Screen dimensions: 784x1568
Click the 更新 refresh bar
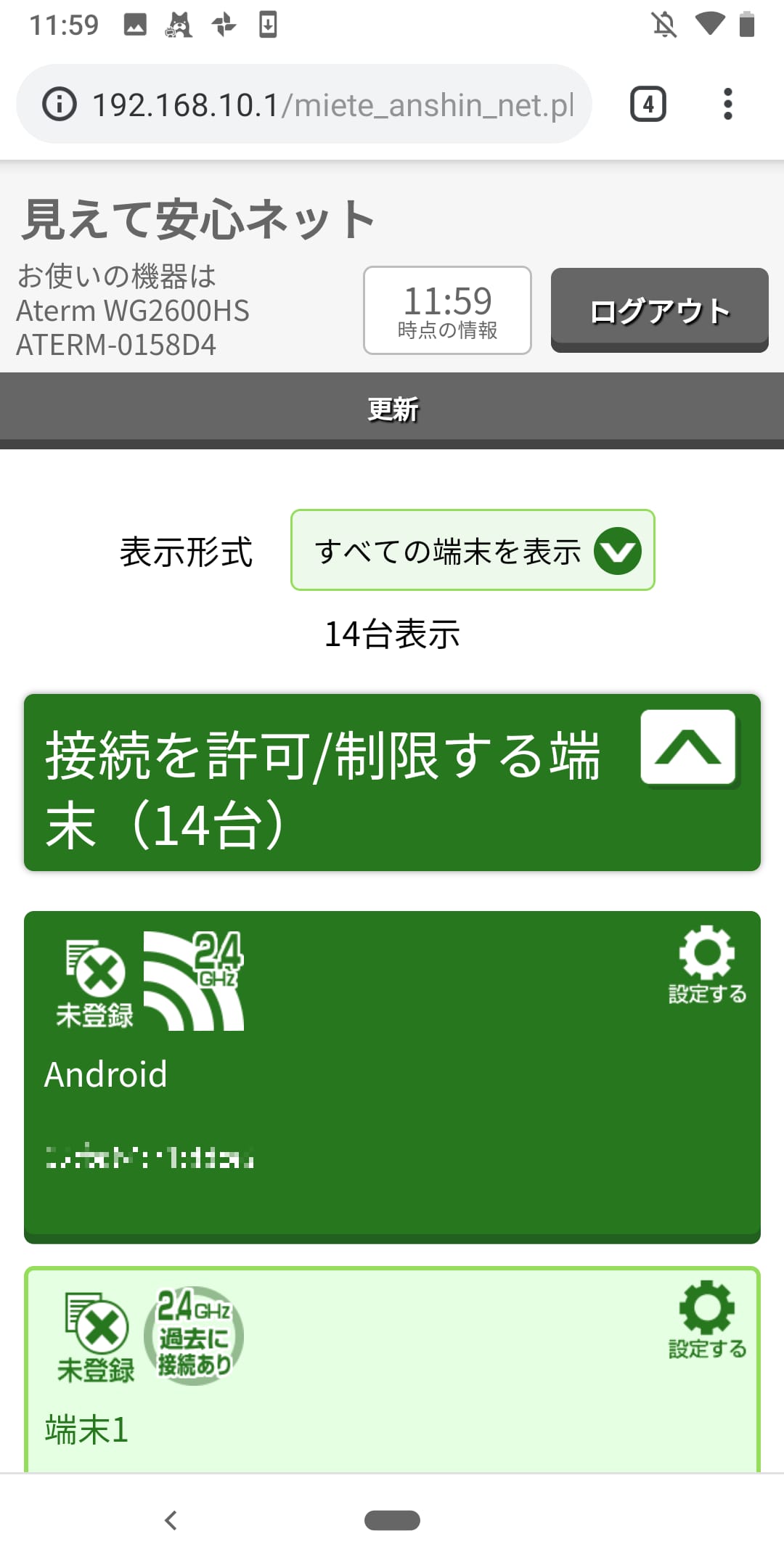pos(392,408)
